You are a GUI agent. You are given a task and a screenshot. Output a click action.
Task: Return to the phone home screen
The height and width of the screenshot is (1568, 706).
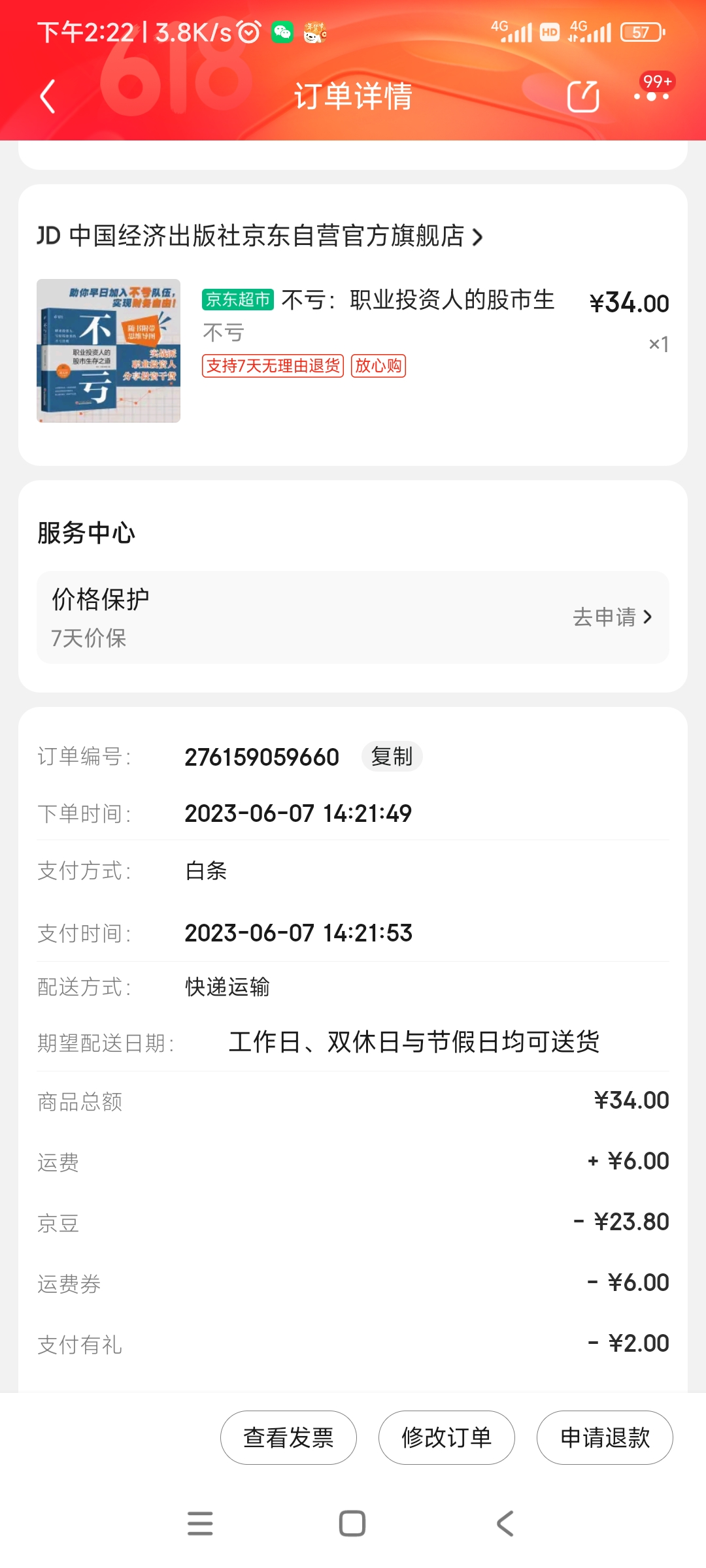click(352, 1523)
